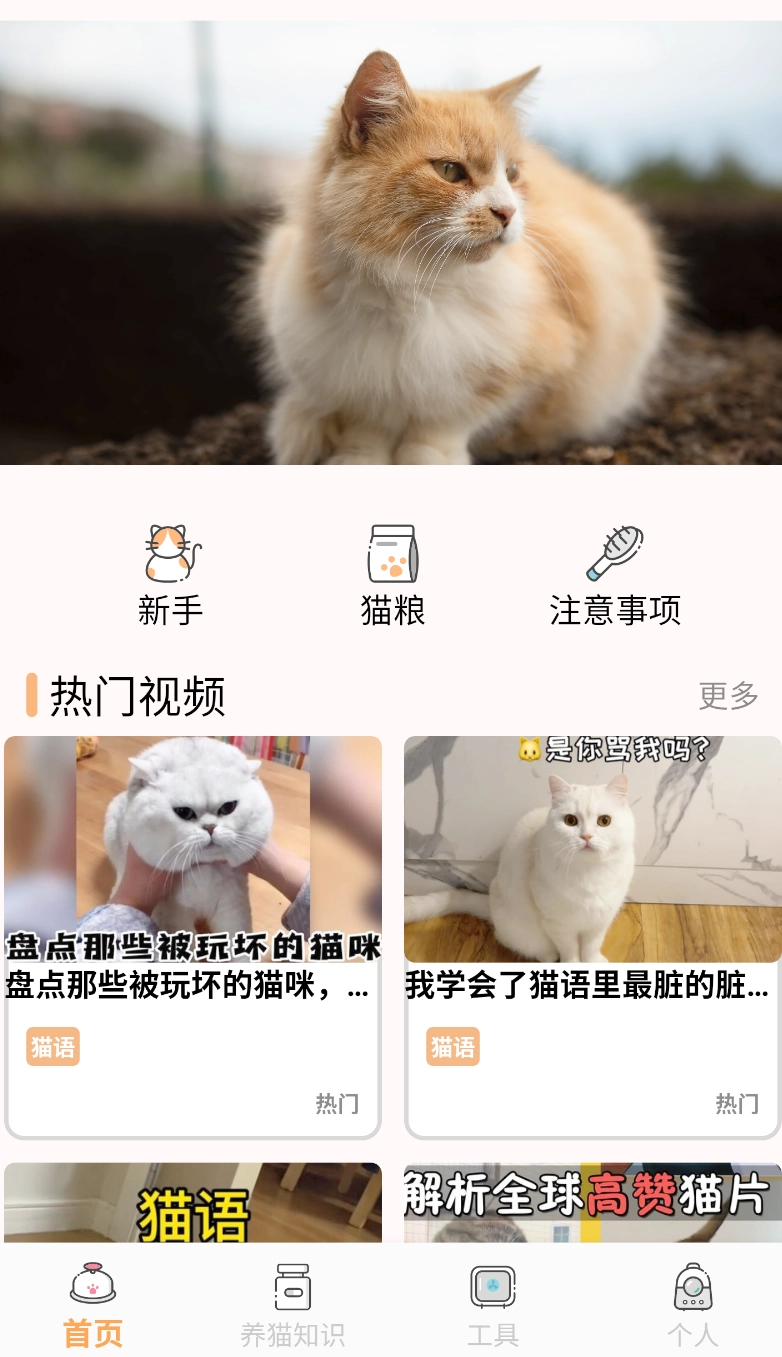Screen dimensions: 782x1357
Task: Select the 猫语 tag on left video
Action: pyautogui.click(x=52, y=1046)
